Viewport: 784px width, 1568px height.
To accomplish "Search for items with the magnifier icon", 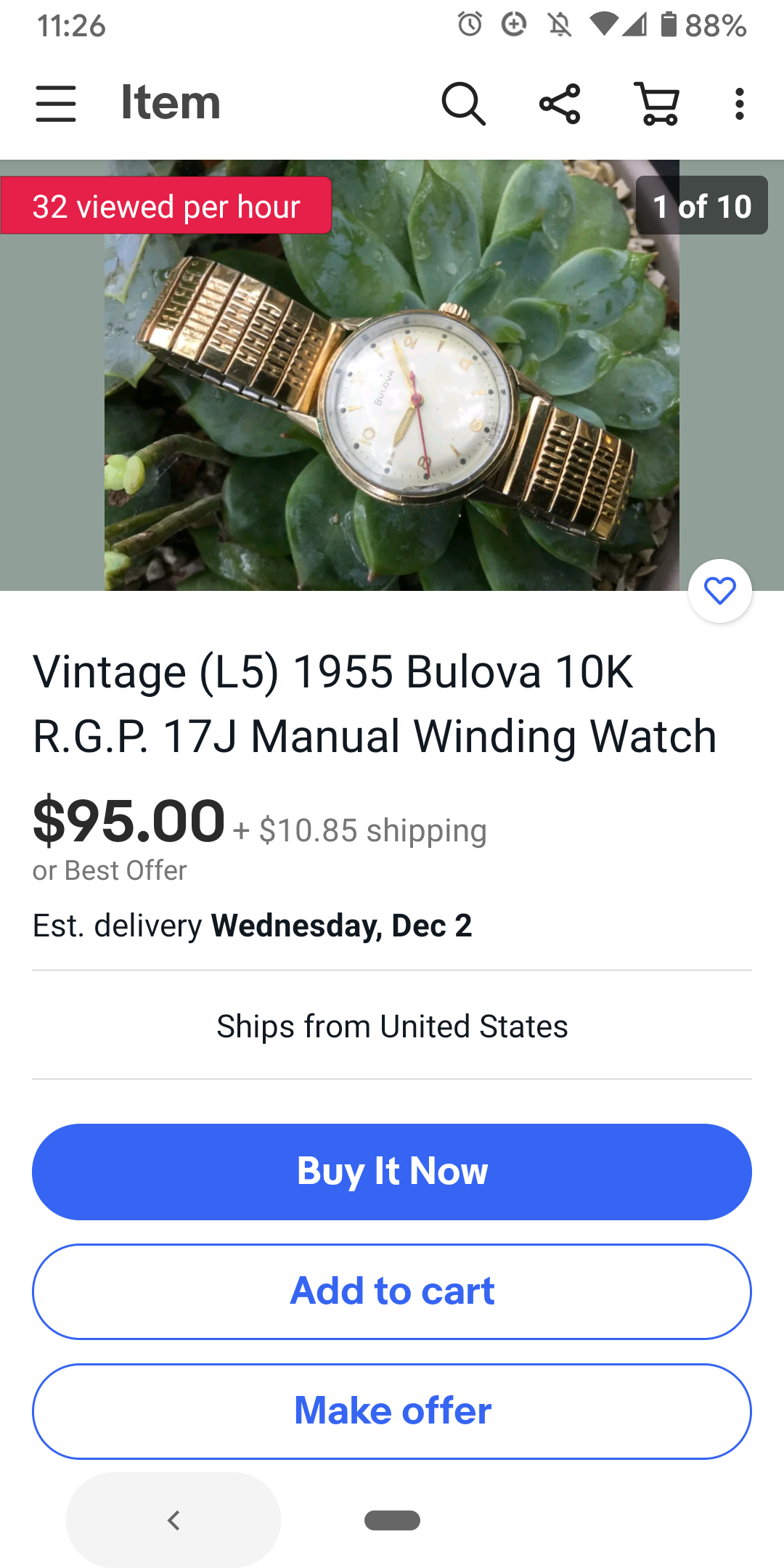I will pyautogui.click(x=463, y=104).
